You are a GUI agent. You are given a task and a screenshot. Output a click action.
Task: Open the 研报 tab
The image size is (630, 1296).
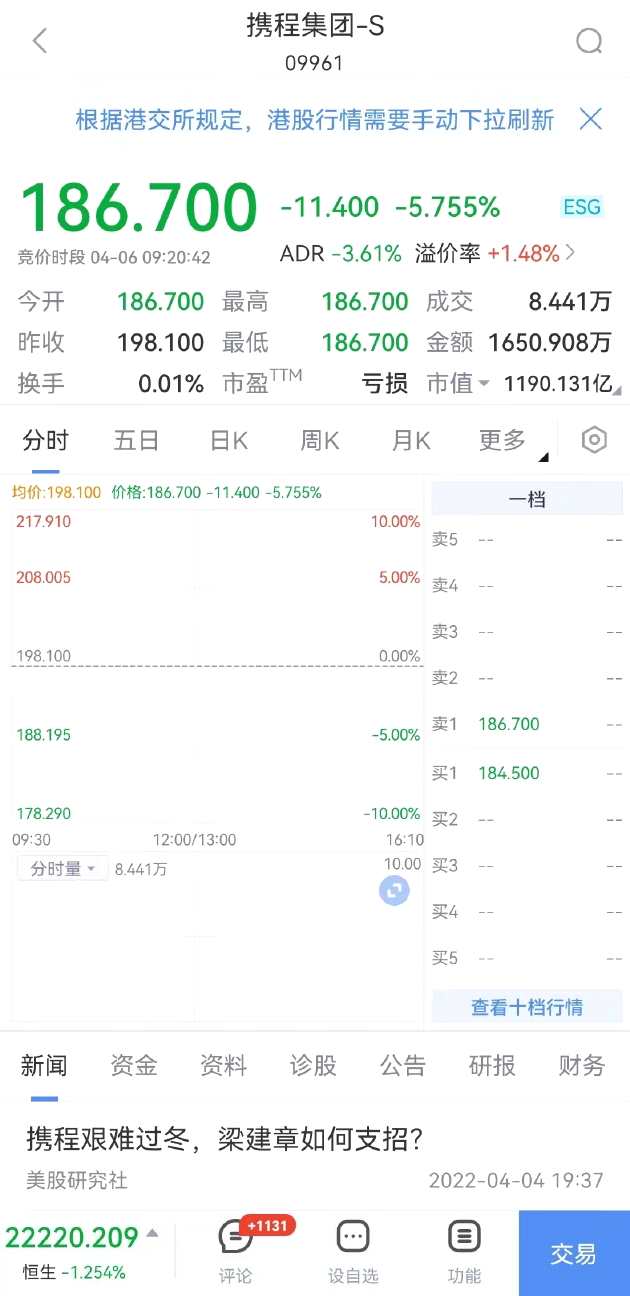pyautogui.click(x=492, y=1066)
